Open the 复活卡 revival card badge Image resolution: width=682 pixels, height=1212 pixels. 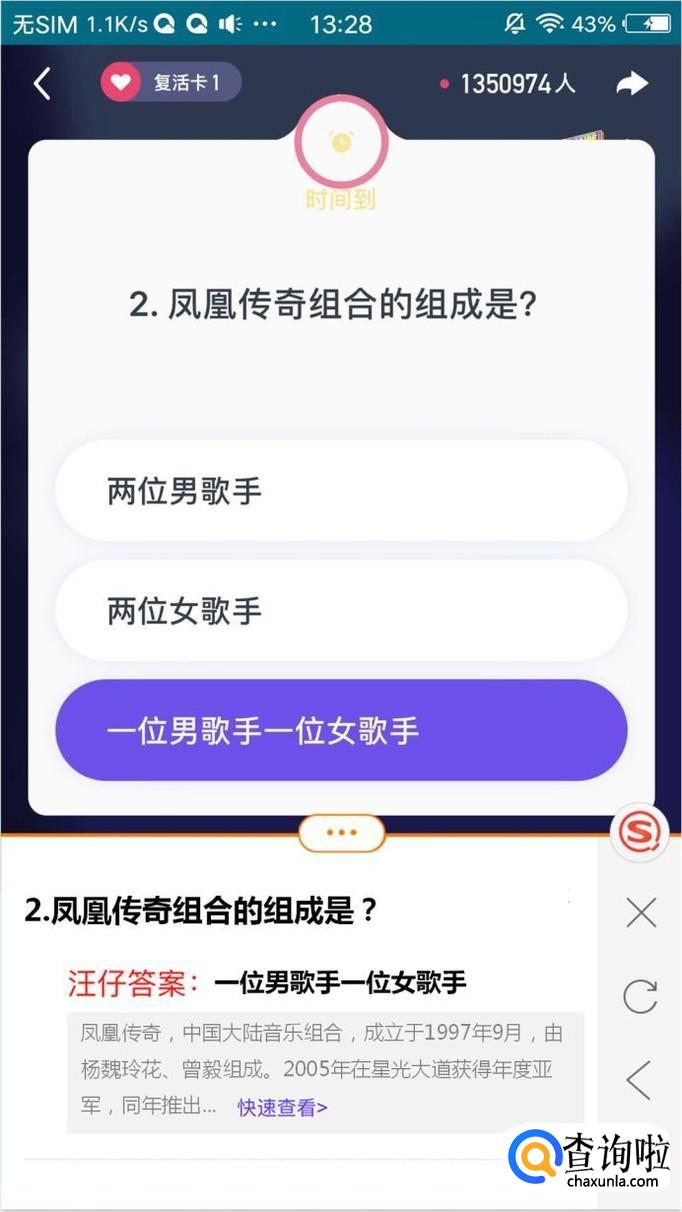pos(171,83)
